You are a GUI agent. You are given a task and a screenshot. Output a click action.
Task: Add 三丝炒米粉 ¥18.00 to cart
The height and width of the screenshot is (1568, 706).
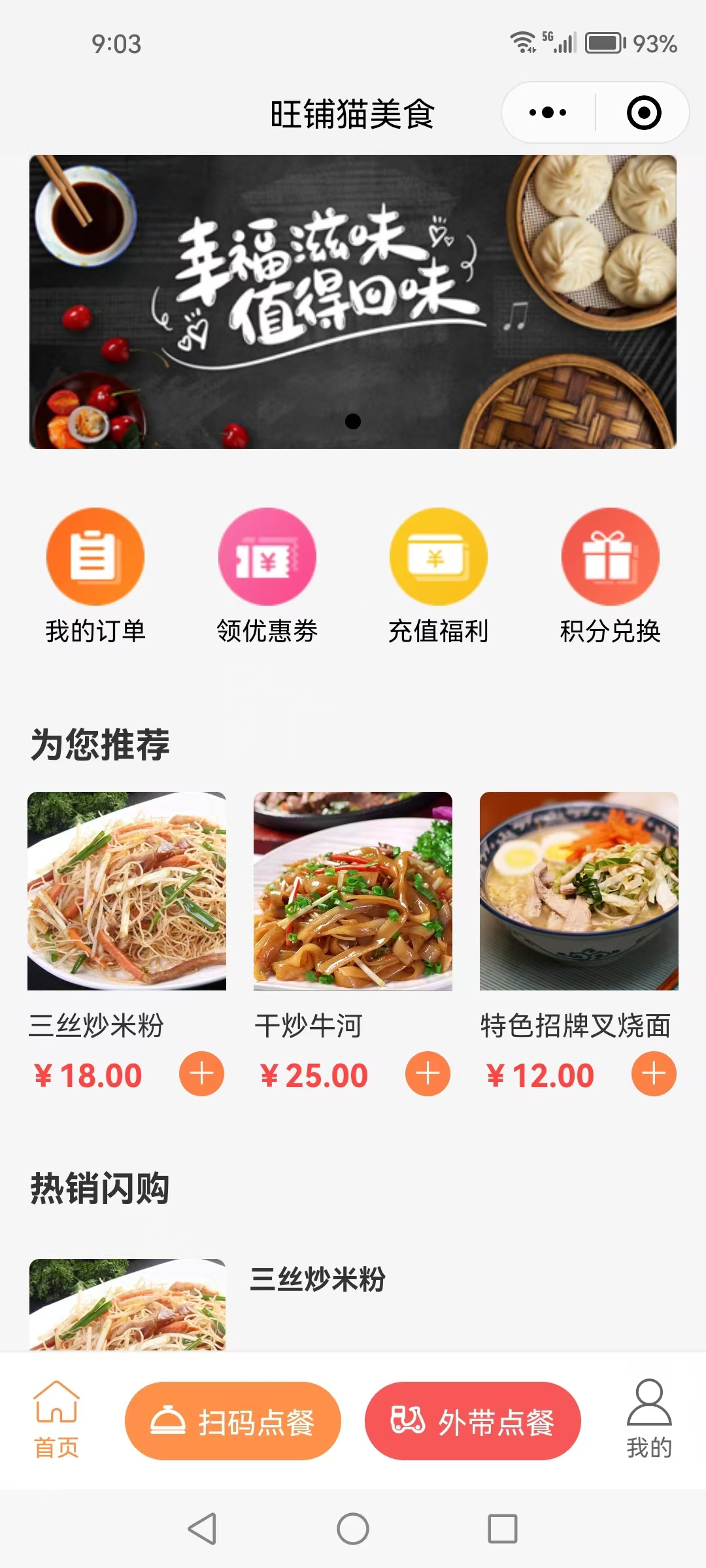point(201,1073)
